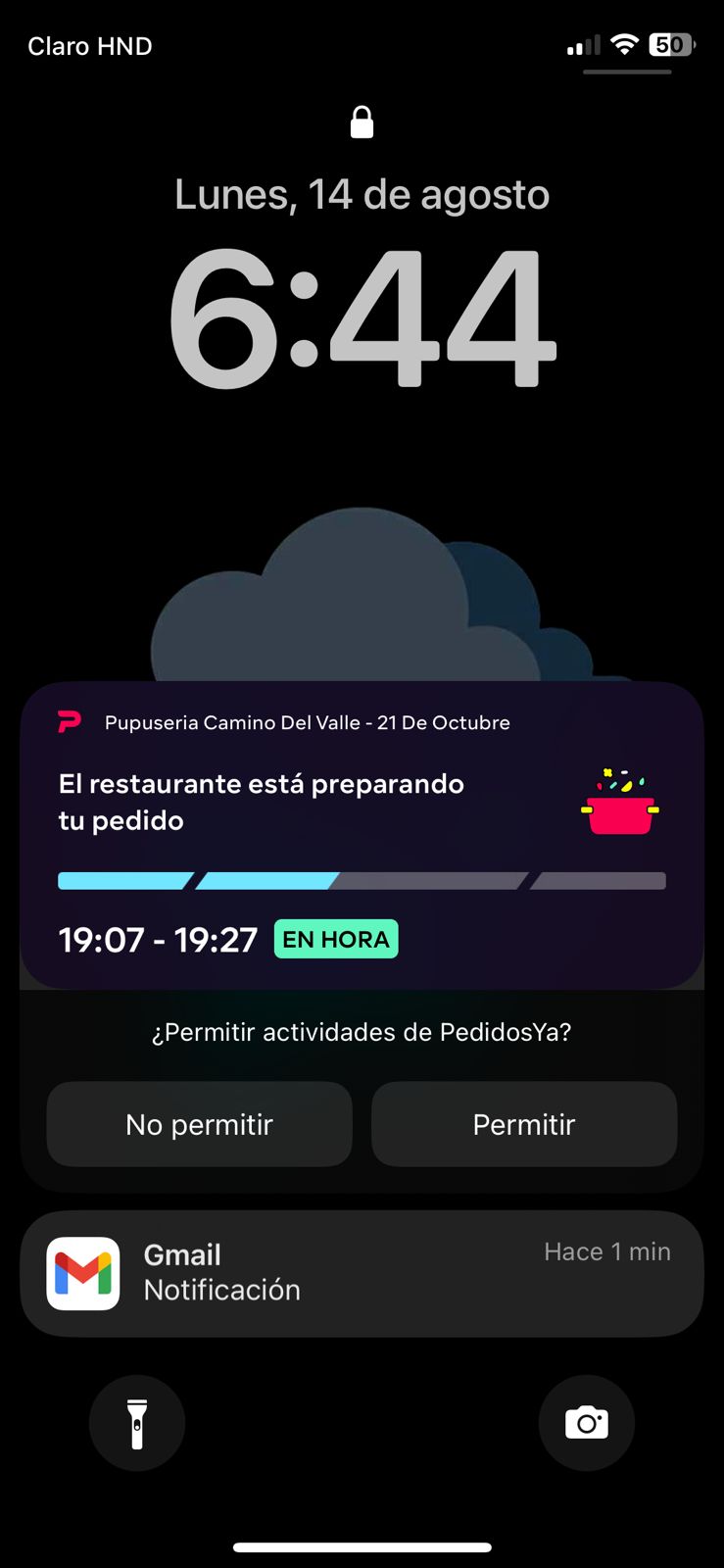Open the Gmail notification
The height and width of the screenshot is (1568, 724).
coord(362,1273)
